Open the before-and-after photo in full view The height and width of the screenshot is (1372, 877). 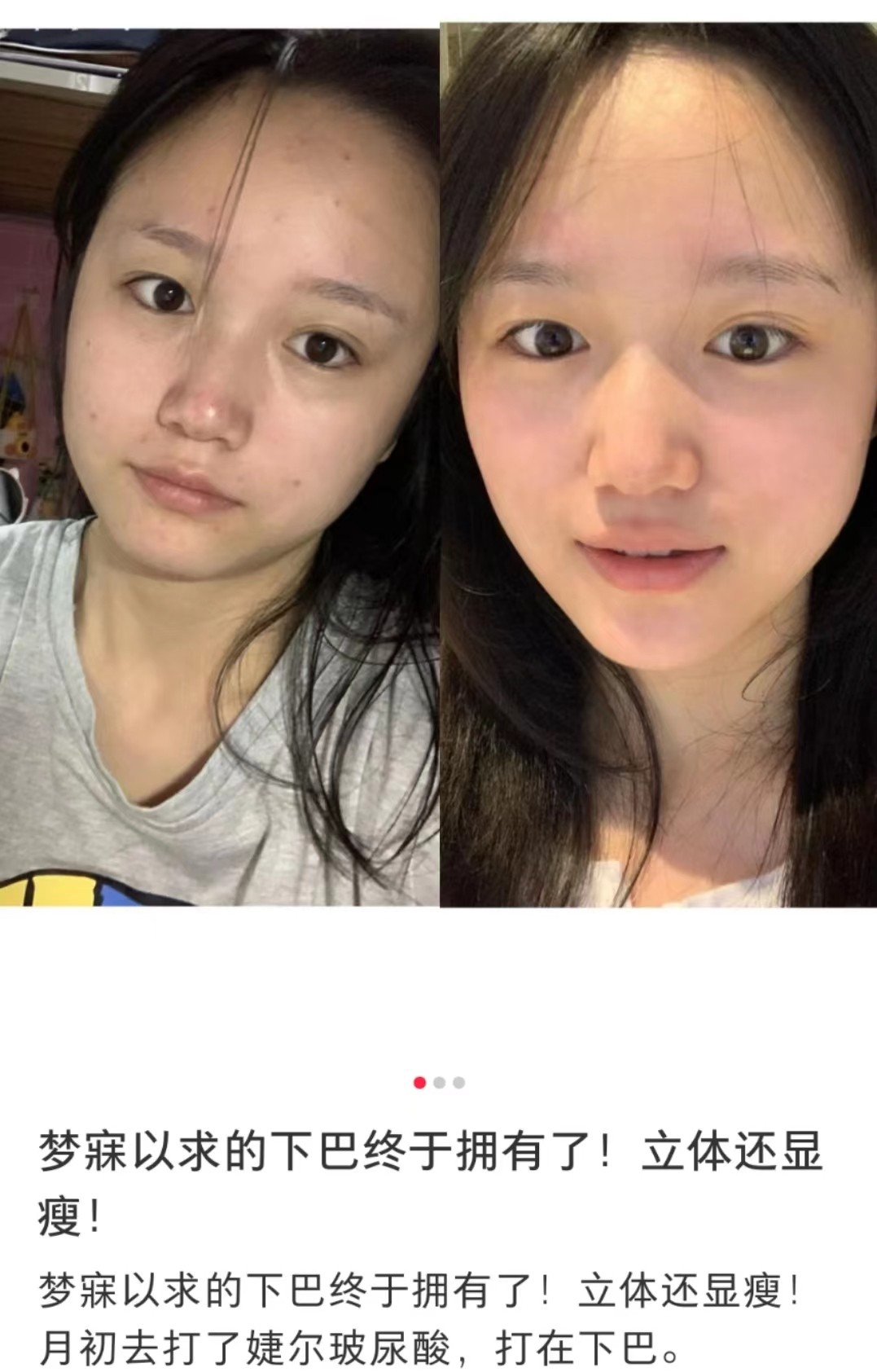pyautogui.click(x=438, y=466)
